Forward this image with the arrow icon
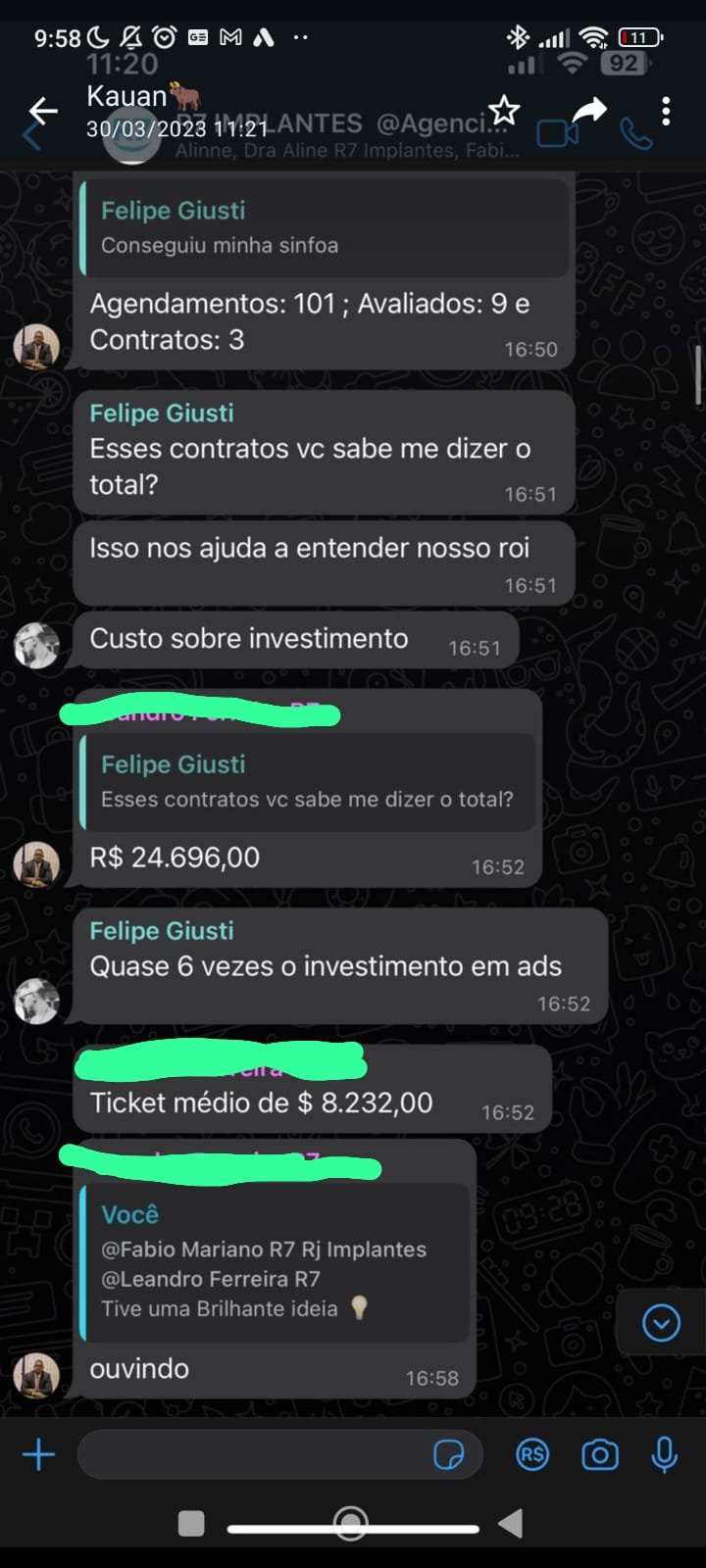 [588, 110]
